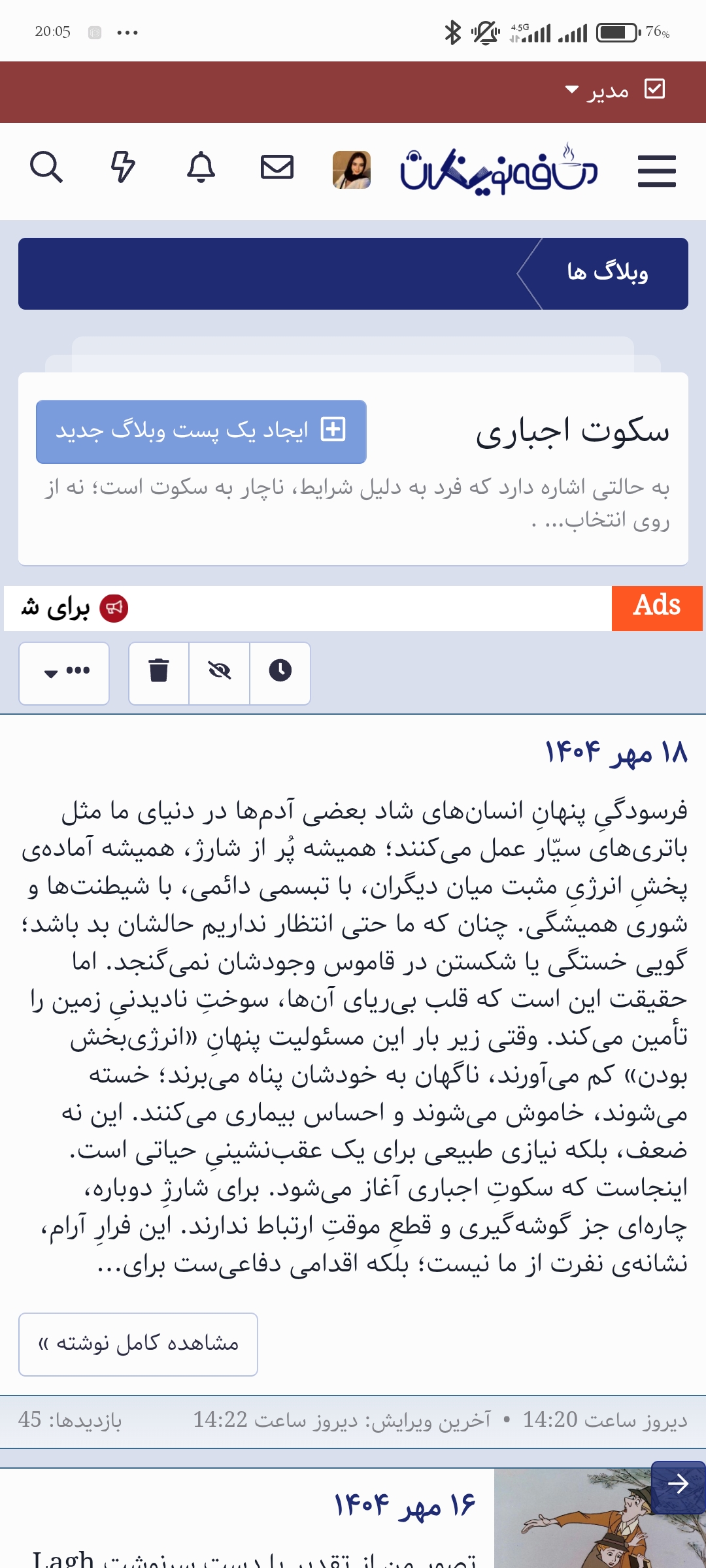Expand the more options dropdown
Viewport: 706px width, 1568px height.
pos(65,672)
